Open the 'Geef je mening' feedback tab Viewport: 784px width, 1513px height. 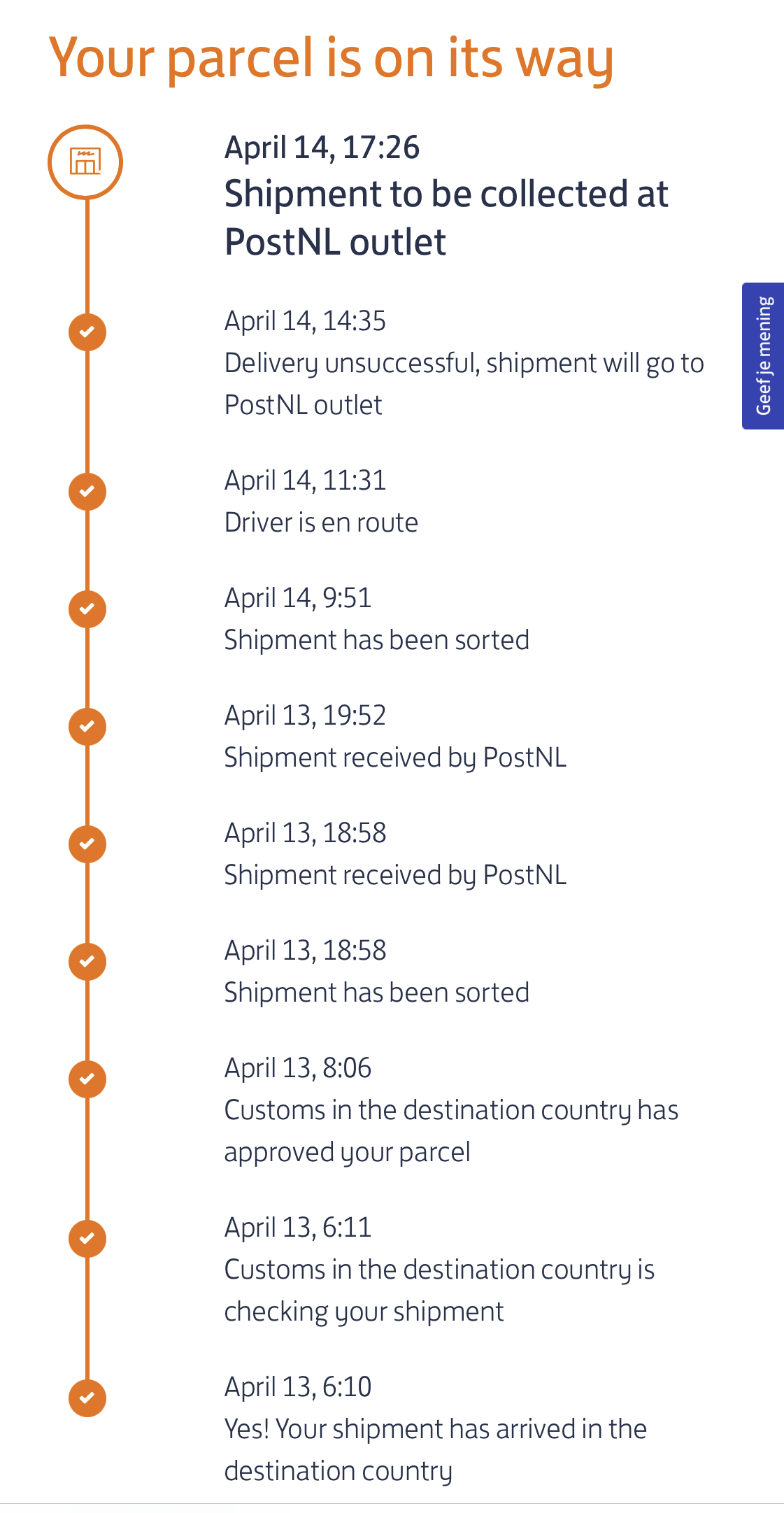pyautogui.click(x=763, y=356)
